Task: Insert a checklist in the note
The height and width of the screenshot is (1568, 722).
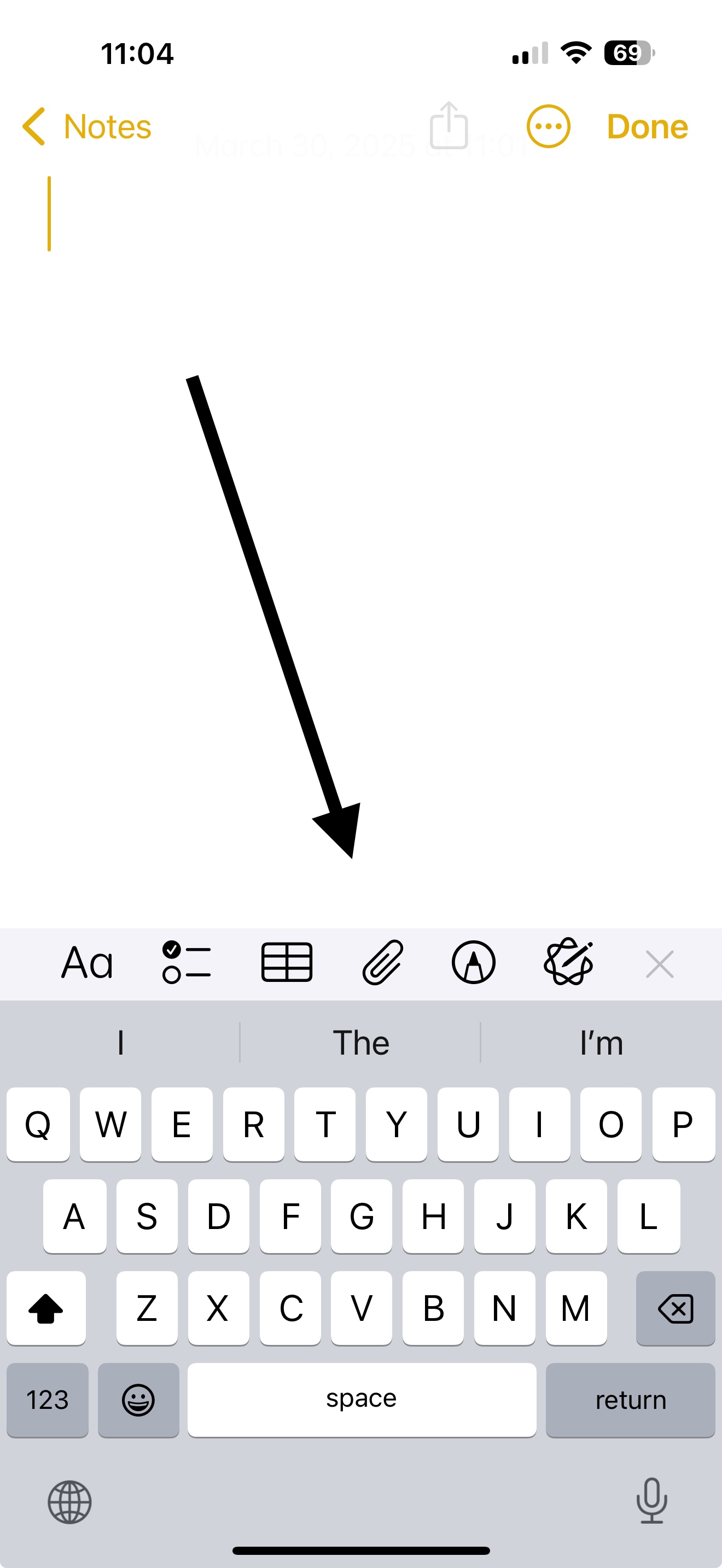Action: (185, 962)
